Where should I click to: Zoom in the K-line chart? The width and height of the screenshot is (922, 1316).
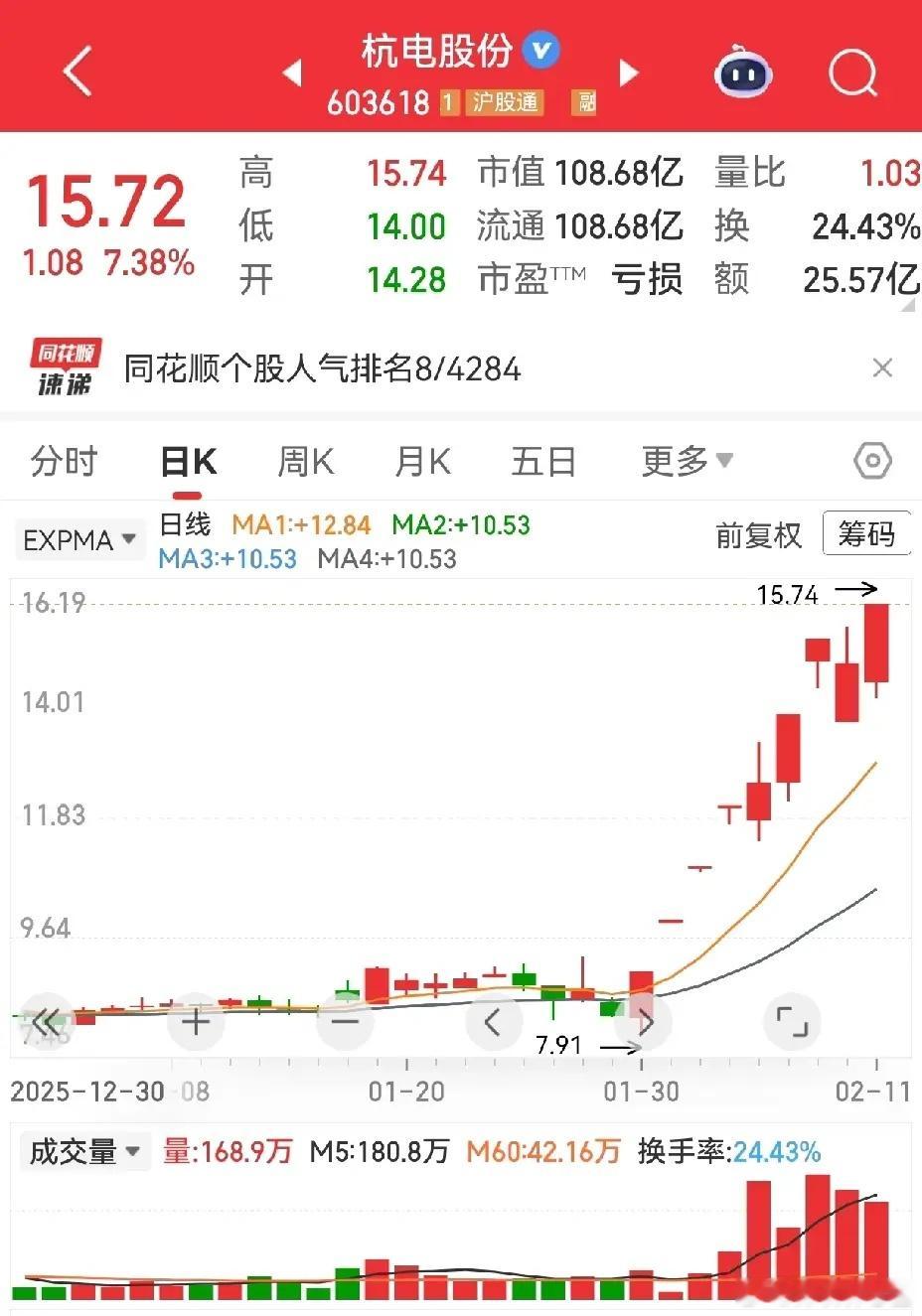pyautogui.click(x=196, y=1021)
